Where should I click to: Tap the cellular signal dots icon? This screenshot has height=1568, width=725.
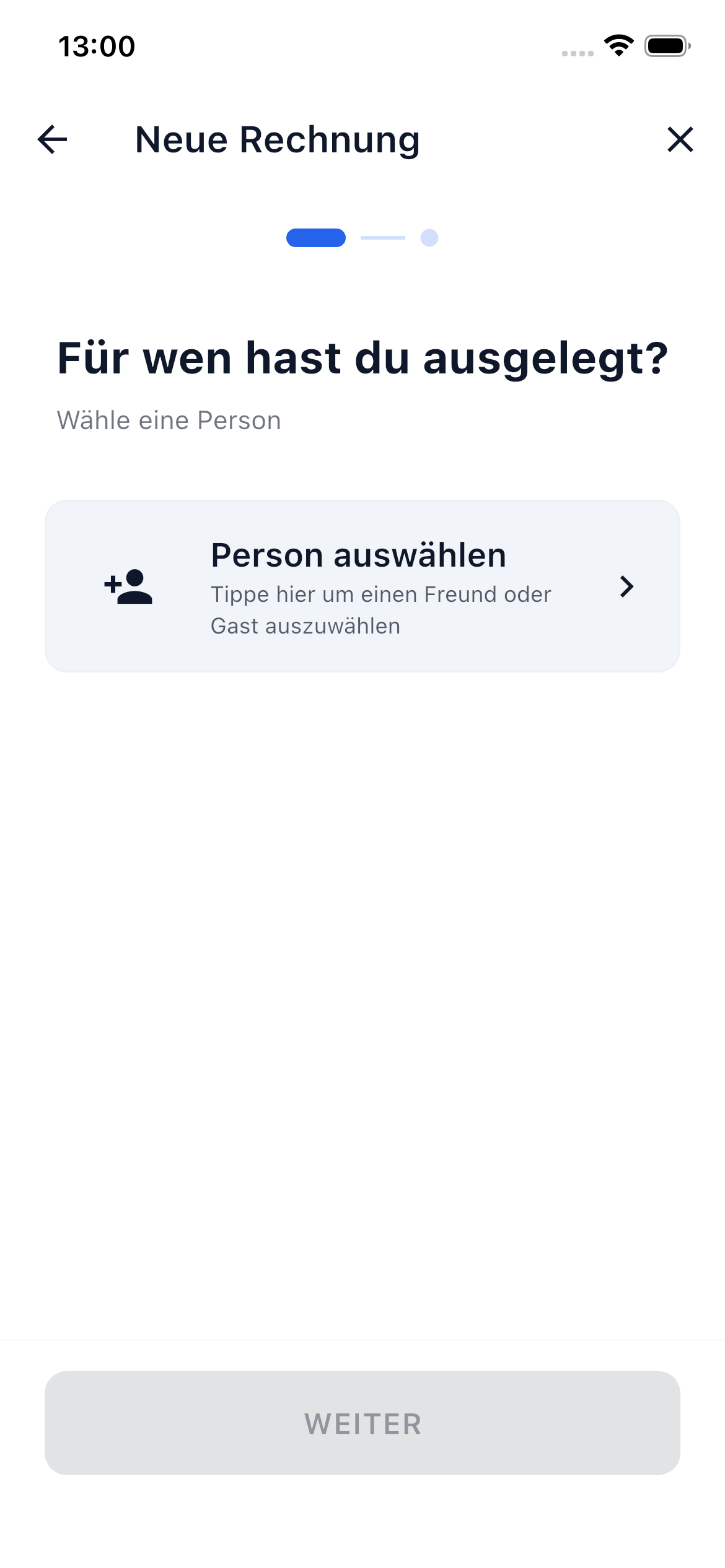tap(578, 52)
